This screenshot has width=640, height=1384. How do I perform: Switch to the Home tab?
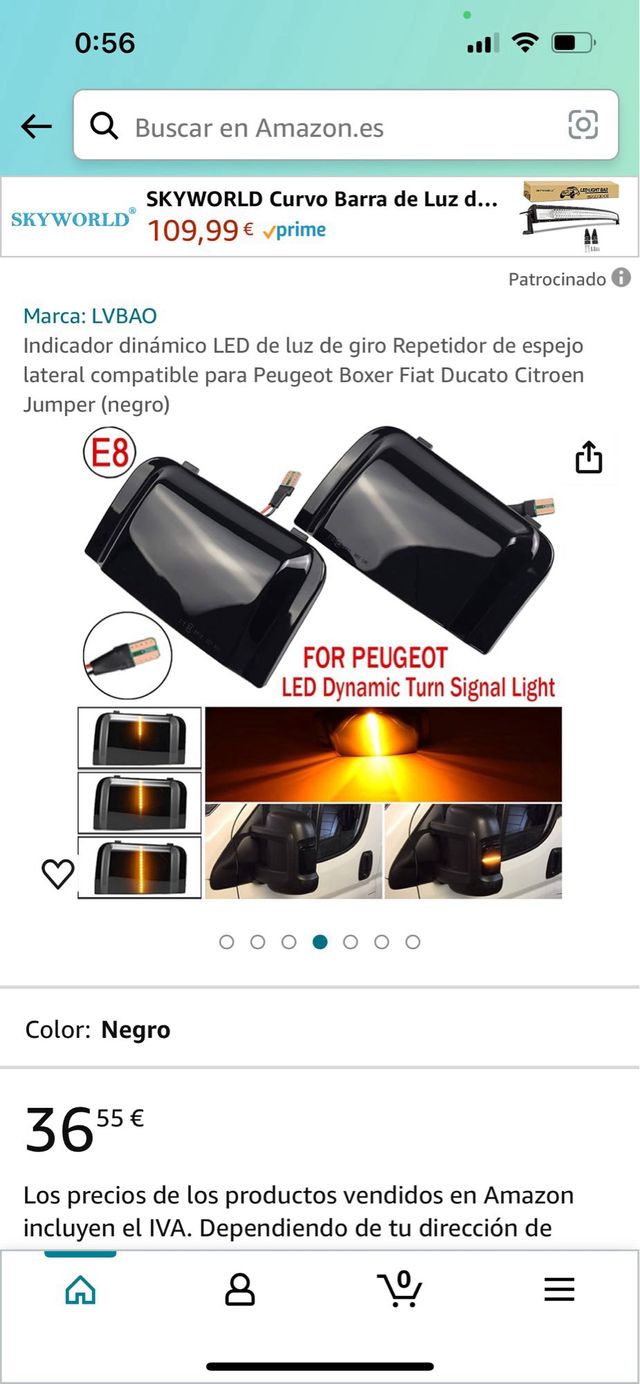(80, 1290)
